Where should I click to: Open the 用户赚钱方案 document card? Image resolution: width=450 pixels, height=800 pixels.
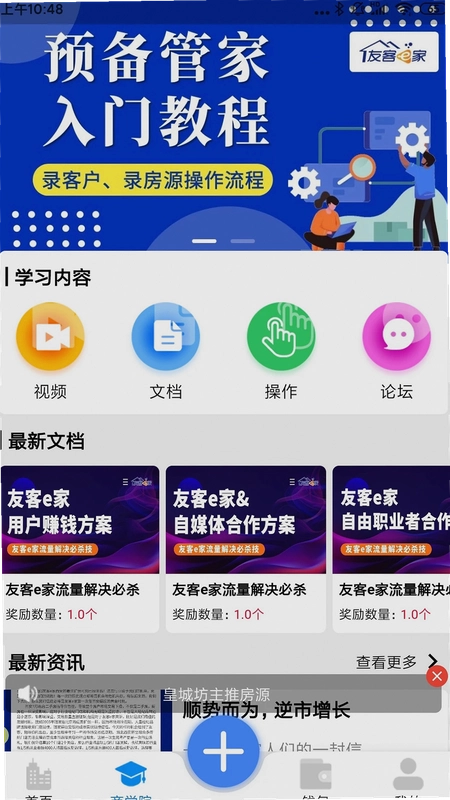pyautogui.click(x=81, y=548)
